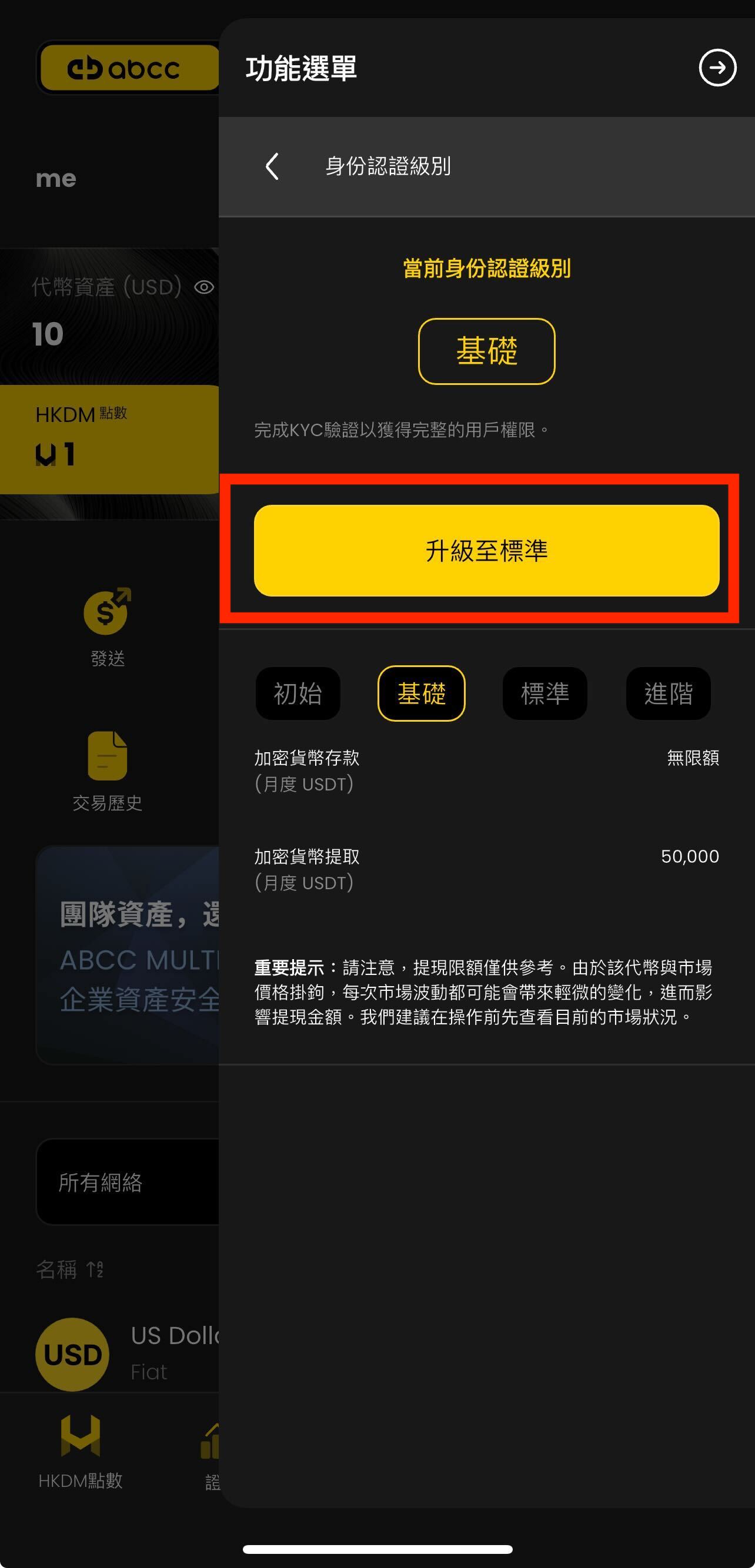755x1568 pixels.
Task: Sort the list by 名稱
Action: [x=69, y=1269]
